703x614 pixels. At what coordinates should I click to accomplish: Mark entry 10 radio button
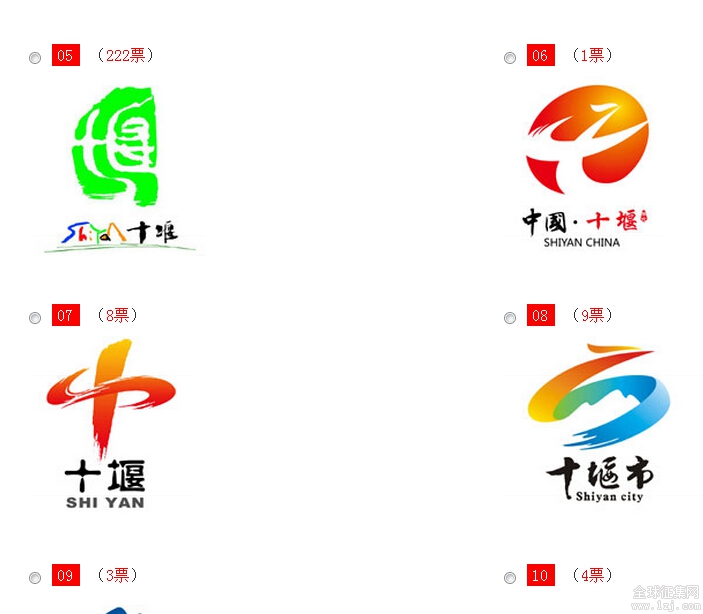click(510, 578)
